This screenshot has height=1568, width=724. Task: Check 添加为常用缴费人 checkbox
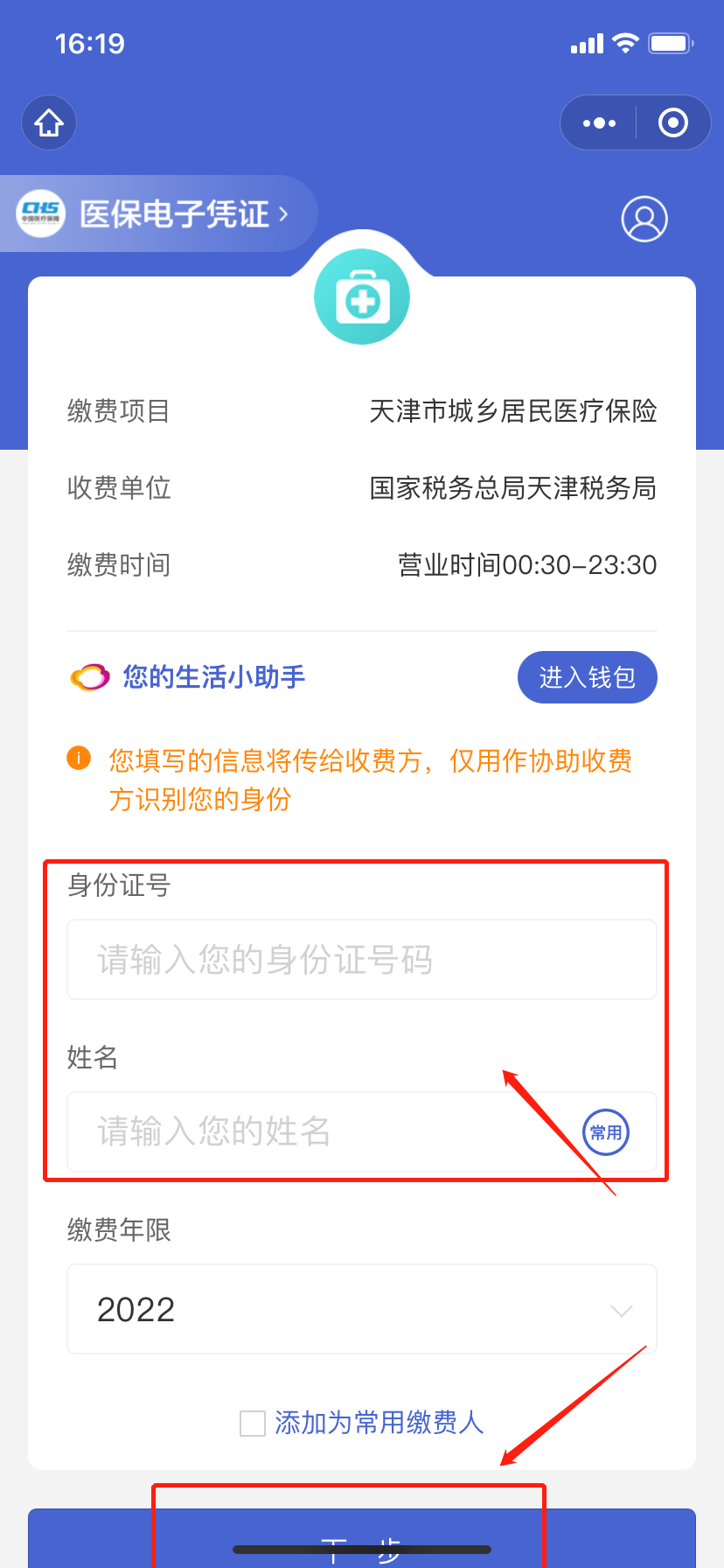click(x=253, y=1424)
